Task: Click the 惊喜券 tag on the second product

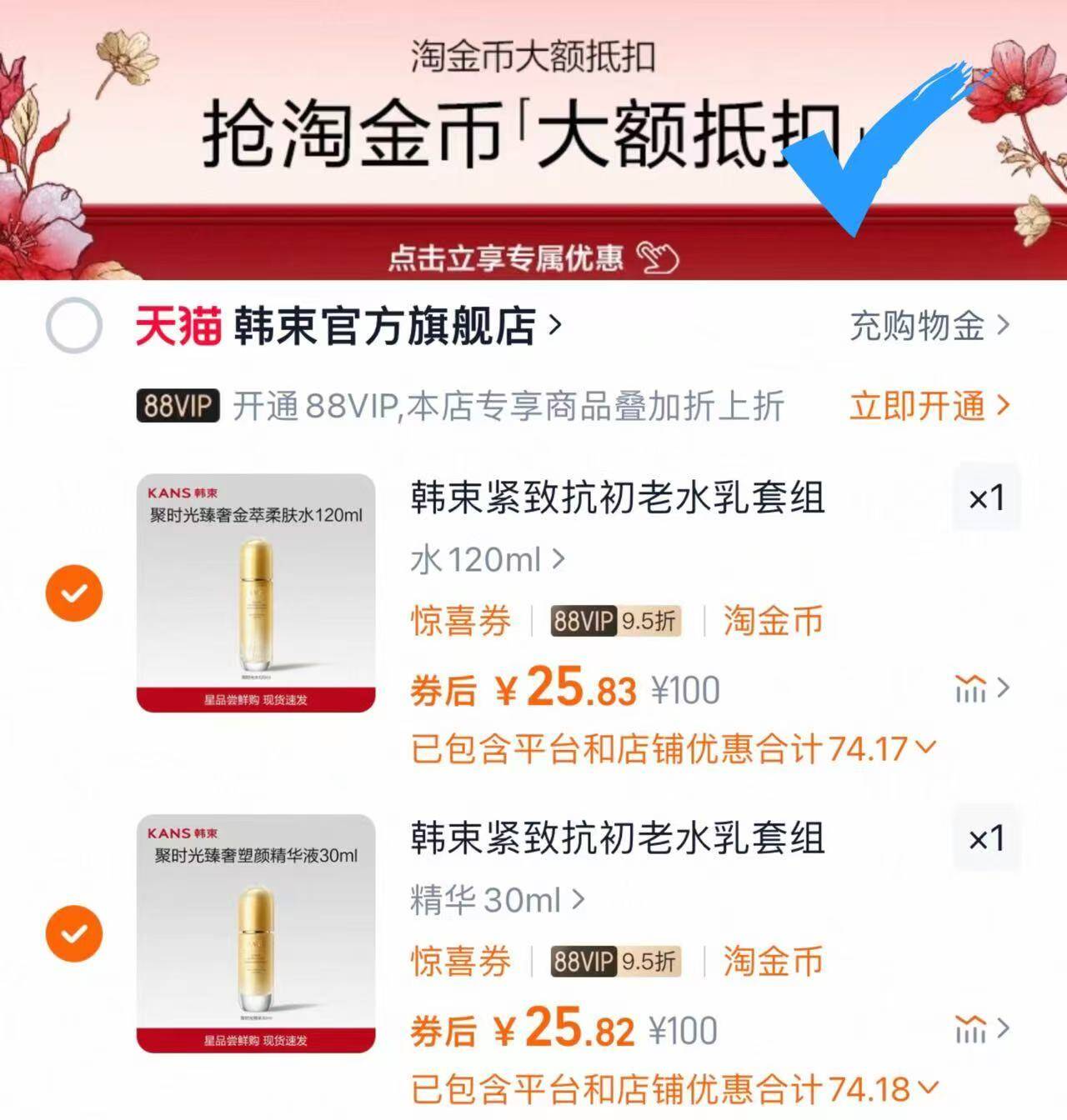Action: [x=461, y=961]
